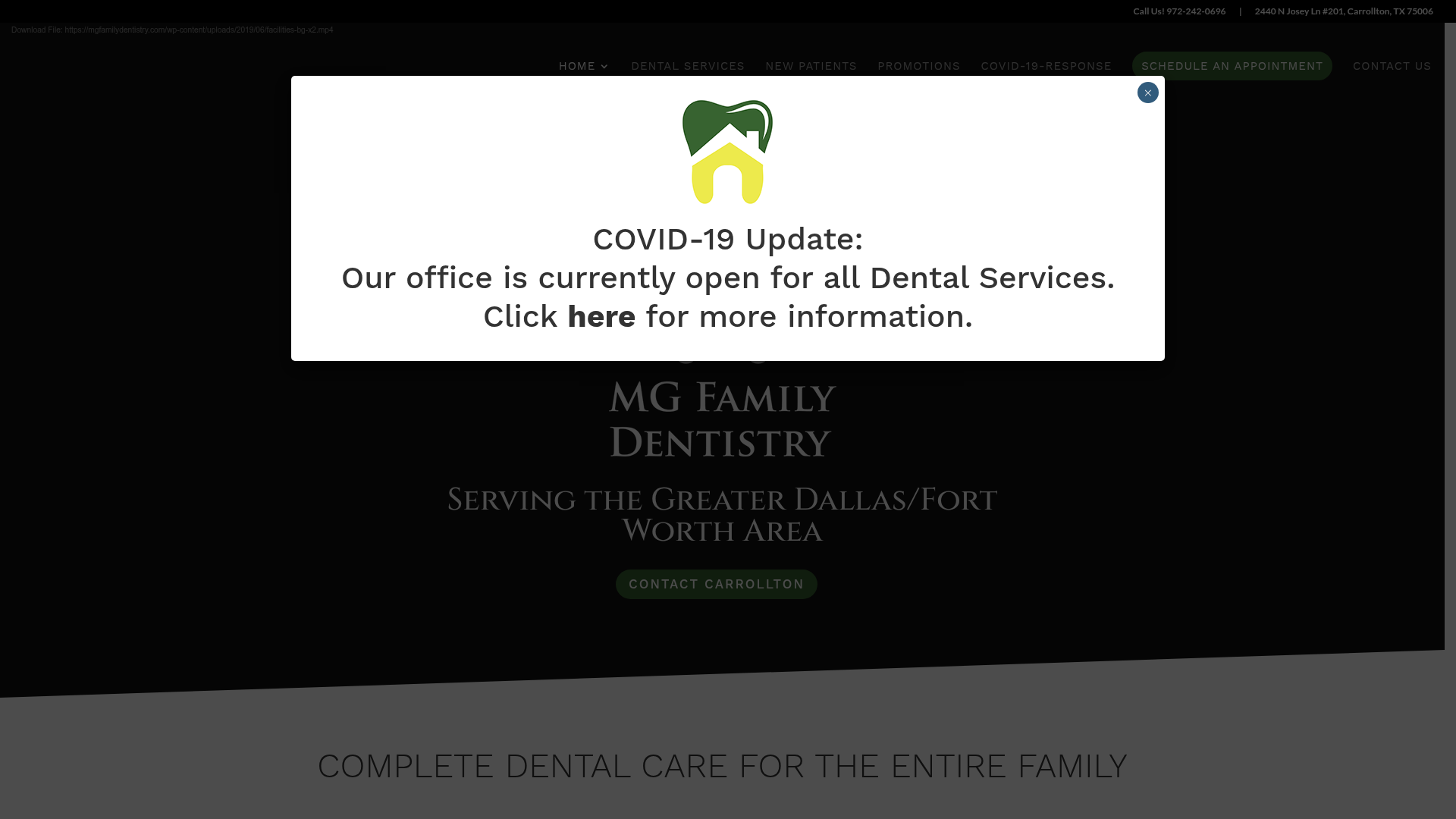This screenshot has width=1456, height=819.
Task: Follow the 'here' link for more information
Action: (601, 316)
